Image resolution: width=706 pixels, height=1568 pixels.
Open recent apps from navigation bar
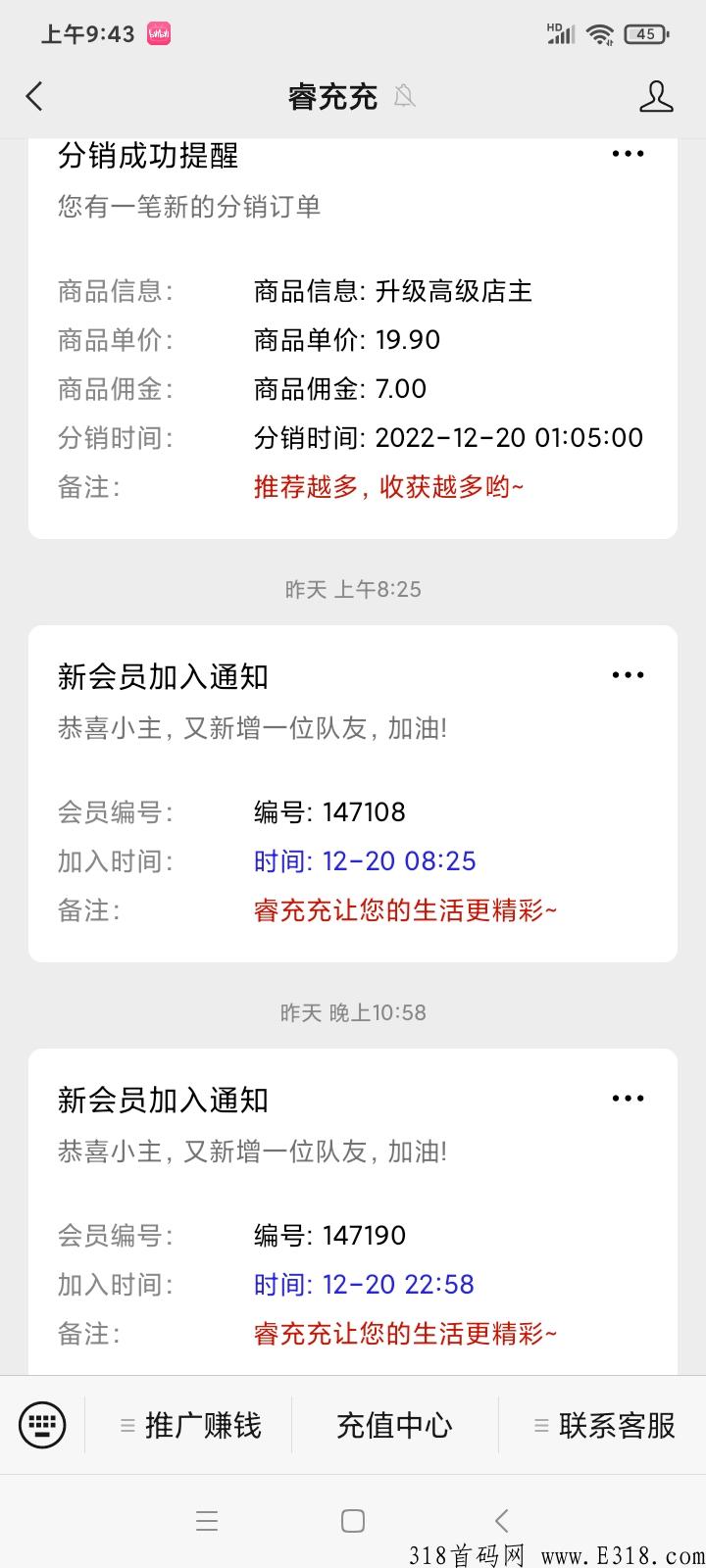tap(207, 1521)
